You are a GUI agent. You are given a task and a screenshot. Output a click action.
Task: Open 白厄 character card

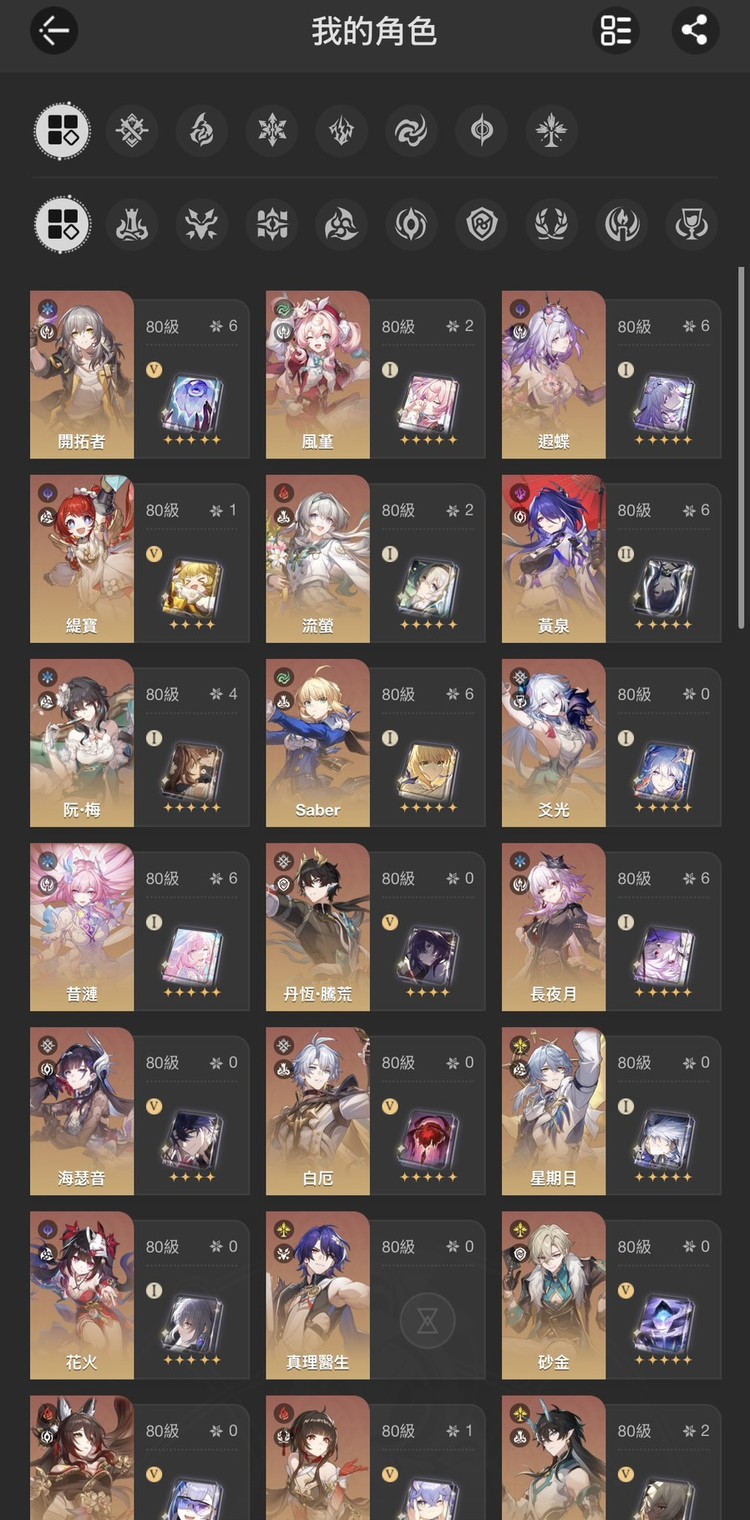click(318, 1111)
